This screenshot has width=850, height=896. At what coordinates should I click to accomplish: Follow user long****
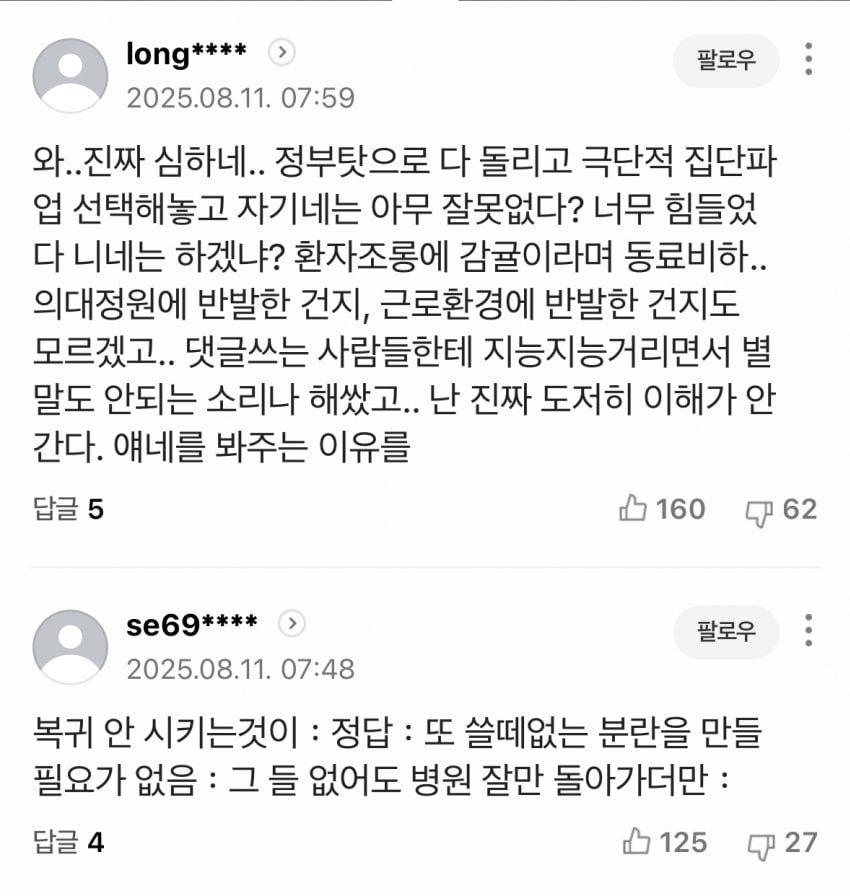pos(726,60)
